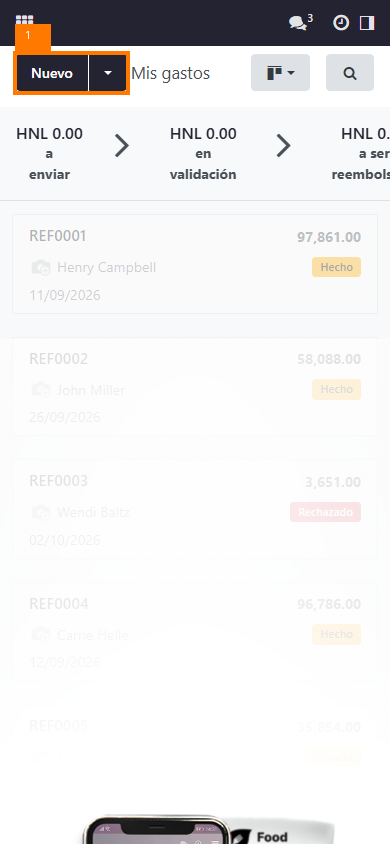
Task: Open expense card REF0004
Action: (195, 631)
